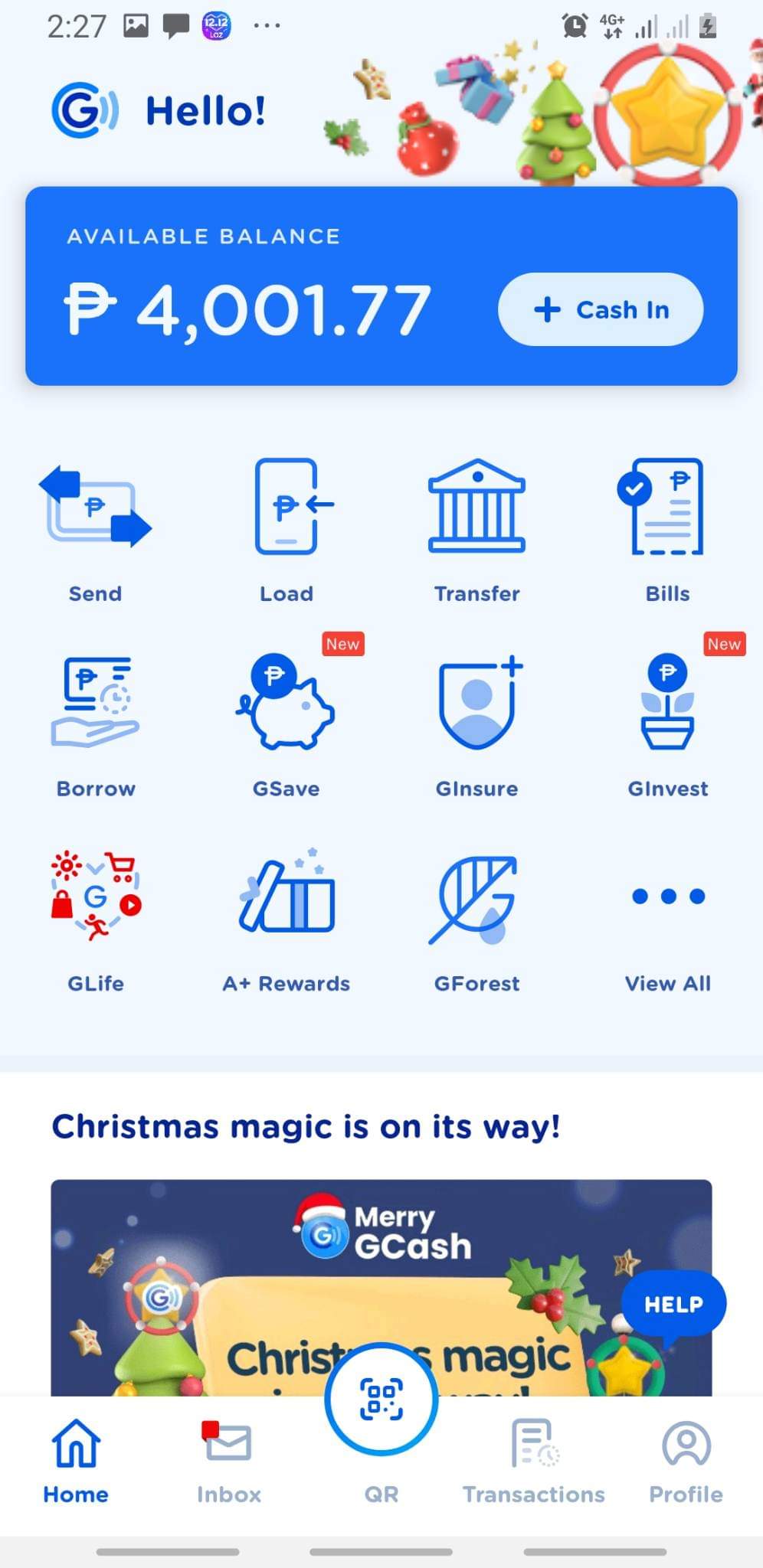
Task: Select the Home tab
Action: coord(76,1461)
